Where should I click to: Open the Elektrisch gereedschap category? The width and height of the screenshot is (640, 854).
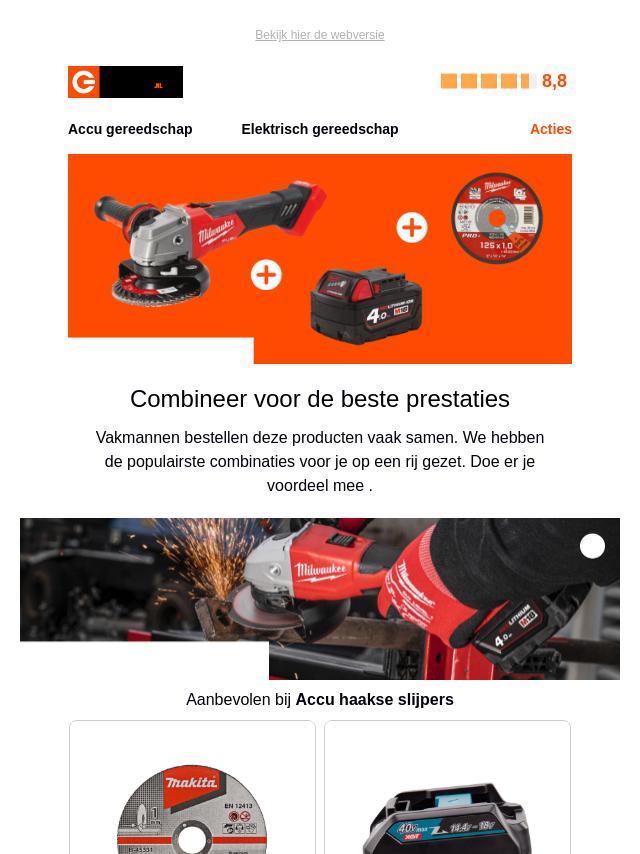point(319,129)
